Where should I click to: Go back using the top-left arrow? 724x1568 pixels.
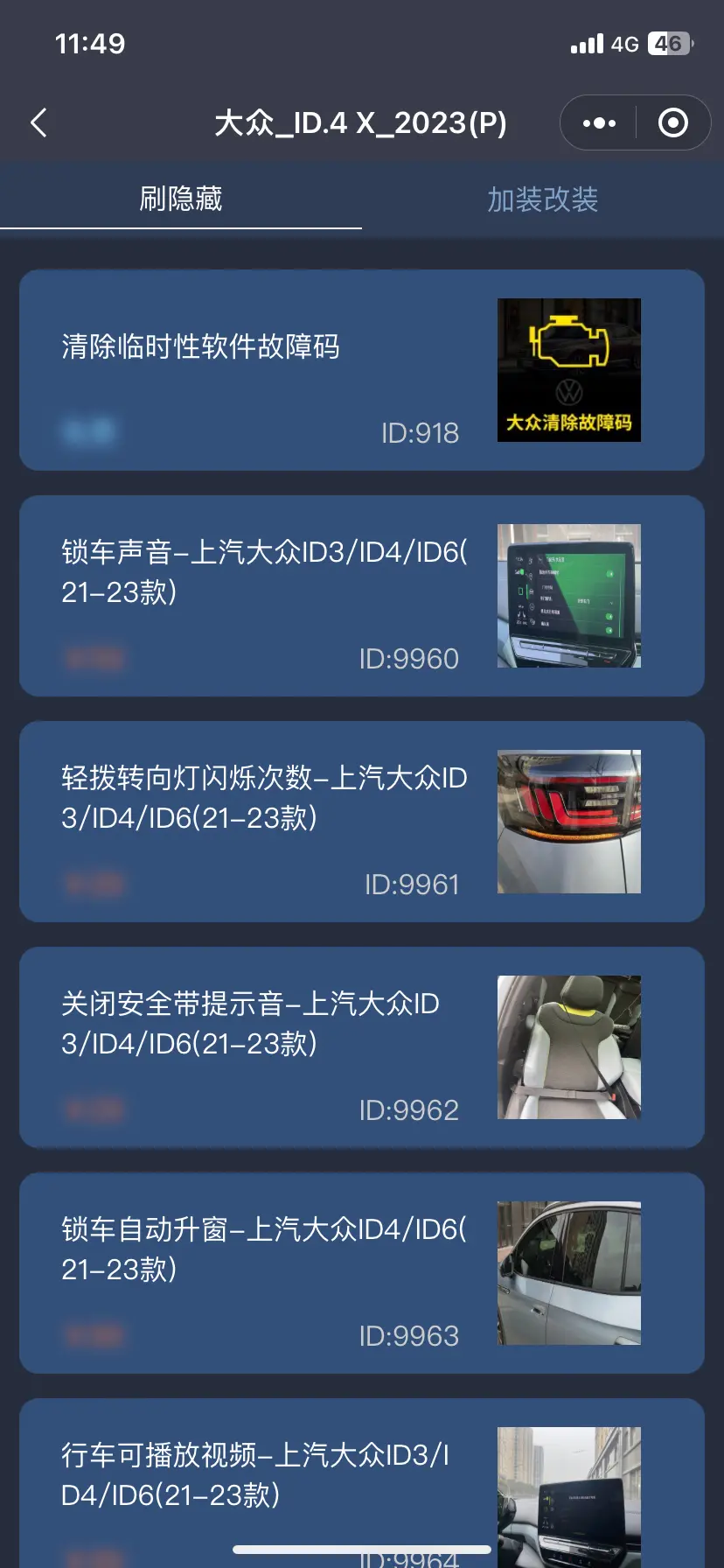38,122
